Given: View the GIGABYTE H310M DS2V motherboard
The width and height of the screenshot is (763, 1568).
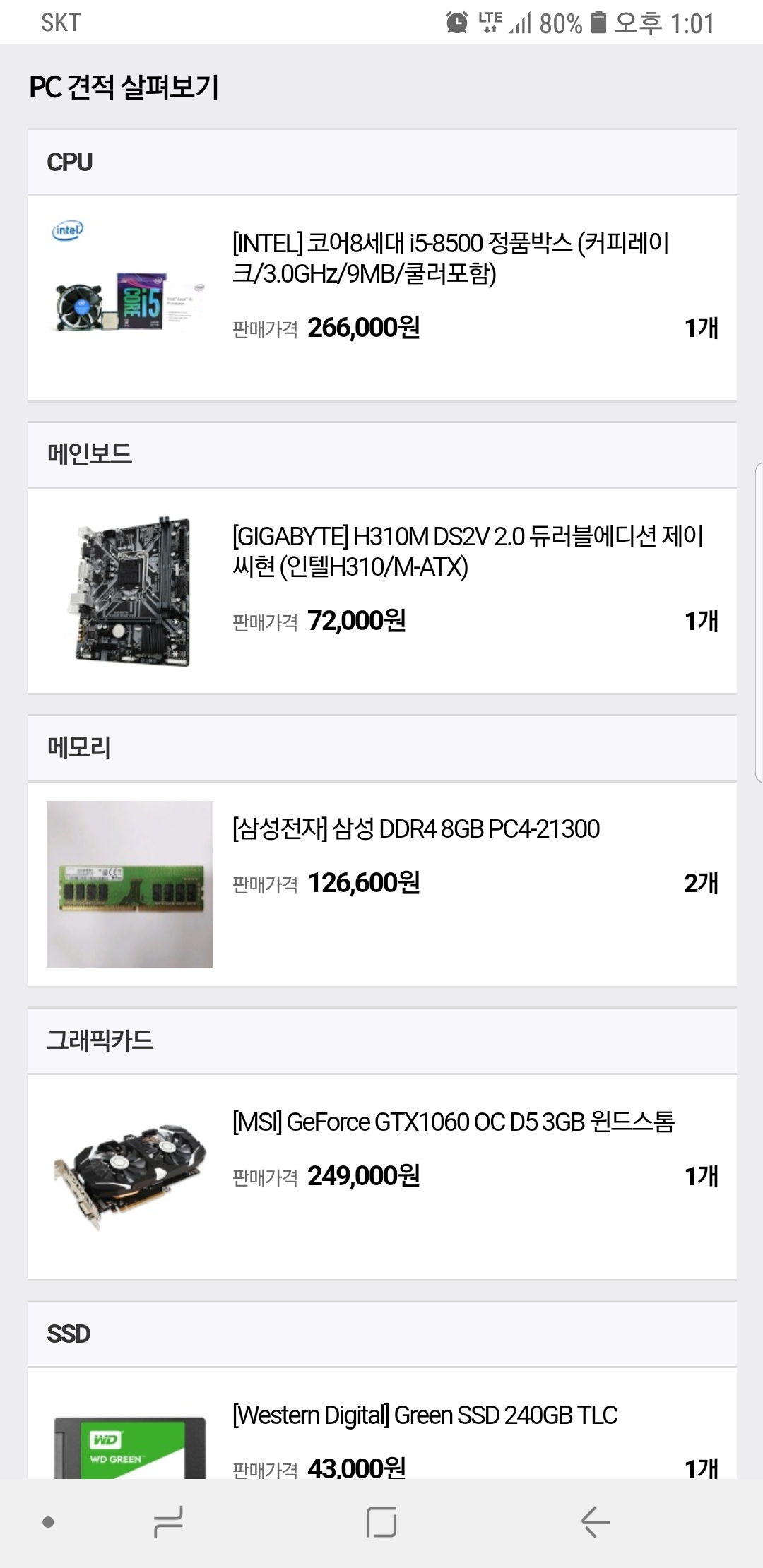Looking at the screenshot, I should point(466,551).
